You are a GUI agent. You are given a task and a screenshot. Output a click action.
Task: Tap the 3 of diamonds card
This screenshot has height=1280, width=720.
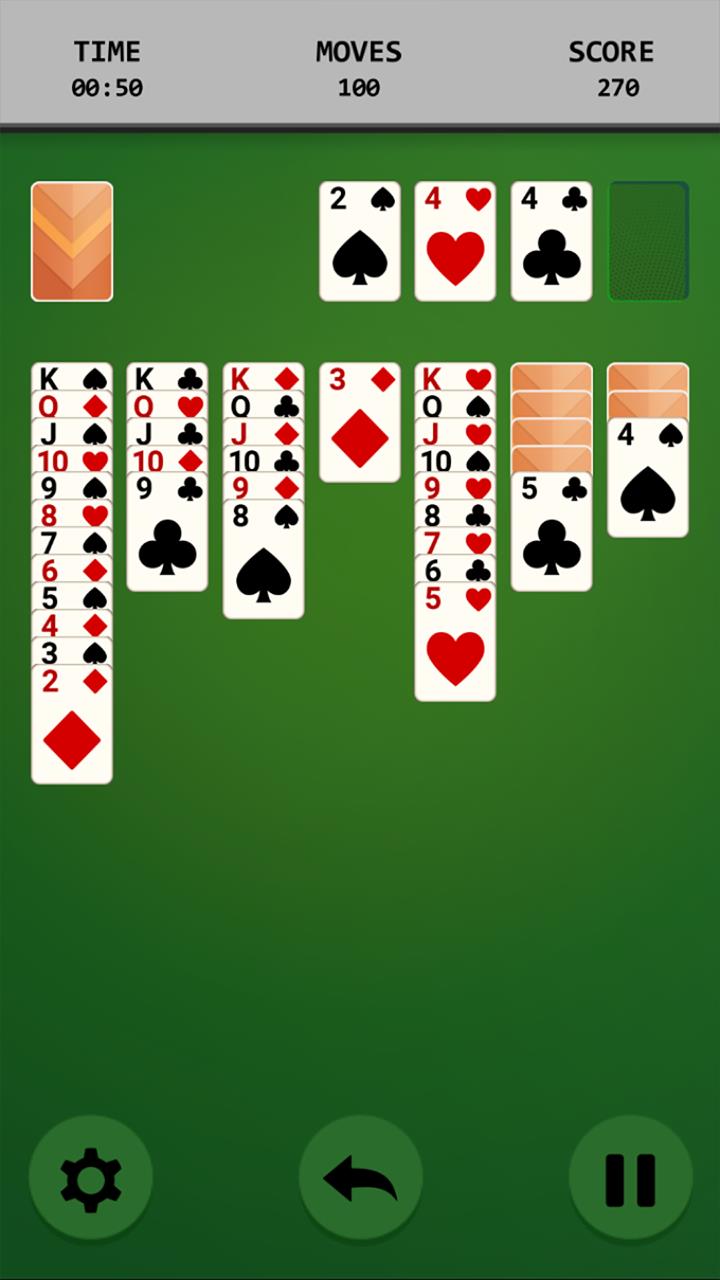(360, 422)
